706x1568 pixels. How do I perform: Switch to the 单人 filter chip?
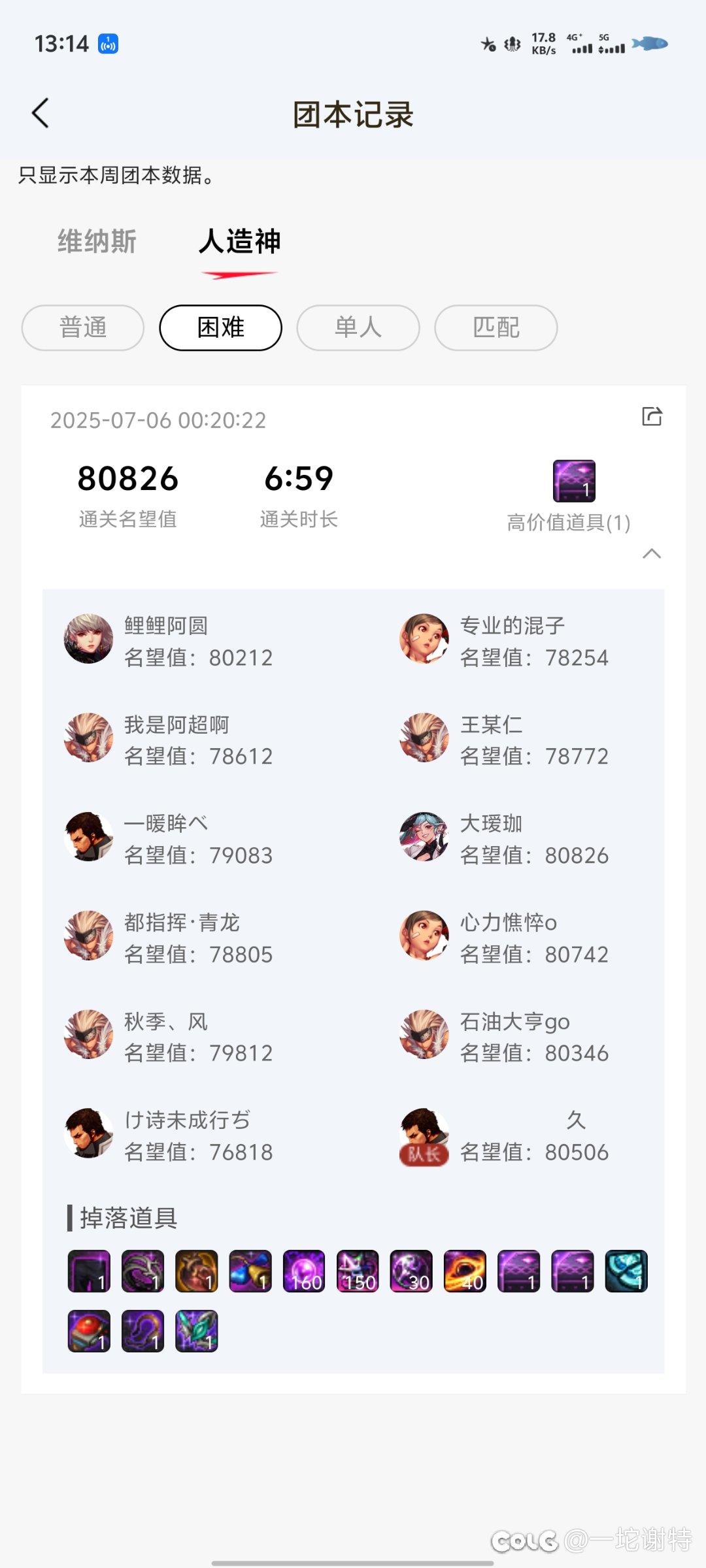[358, 328]
